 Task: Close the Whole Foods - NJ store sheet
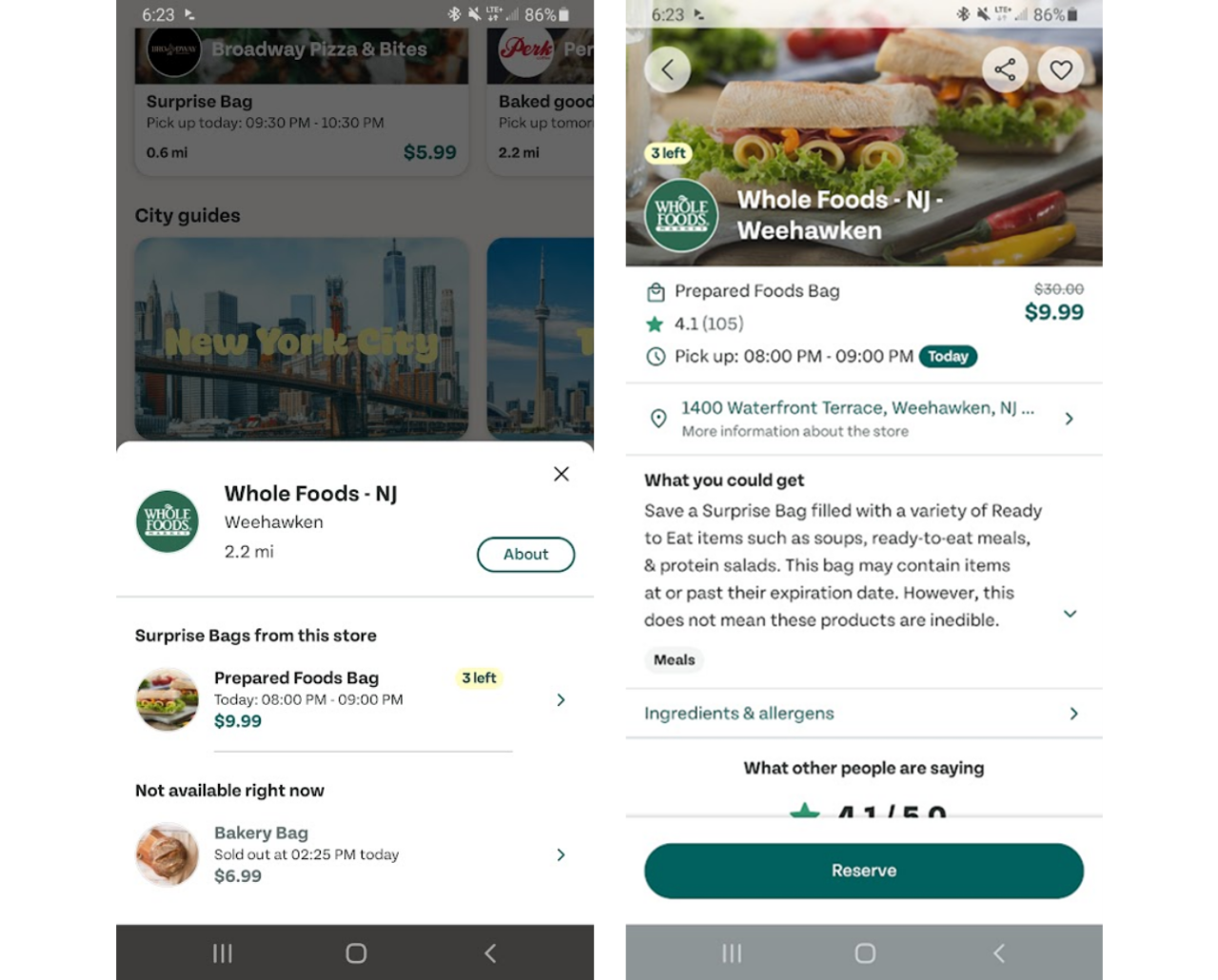click(561, 474)
